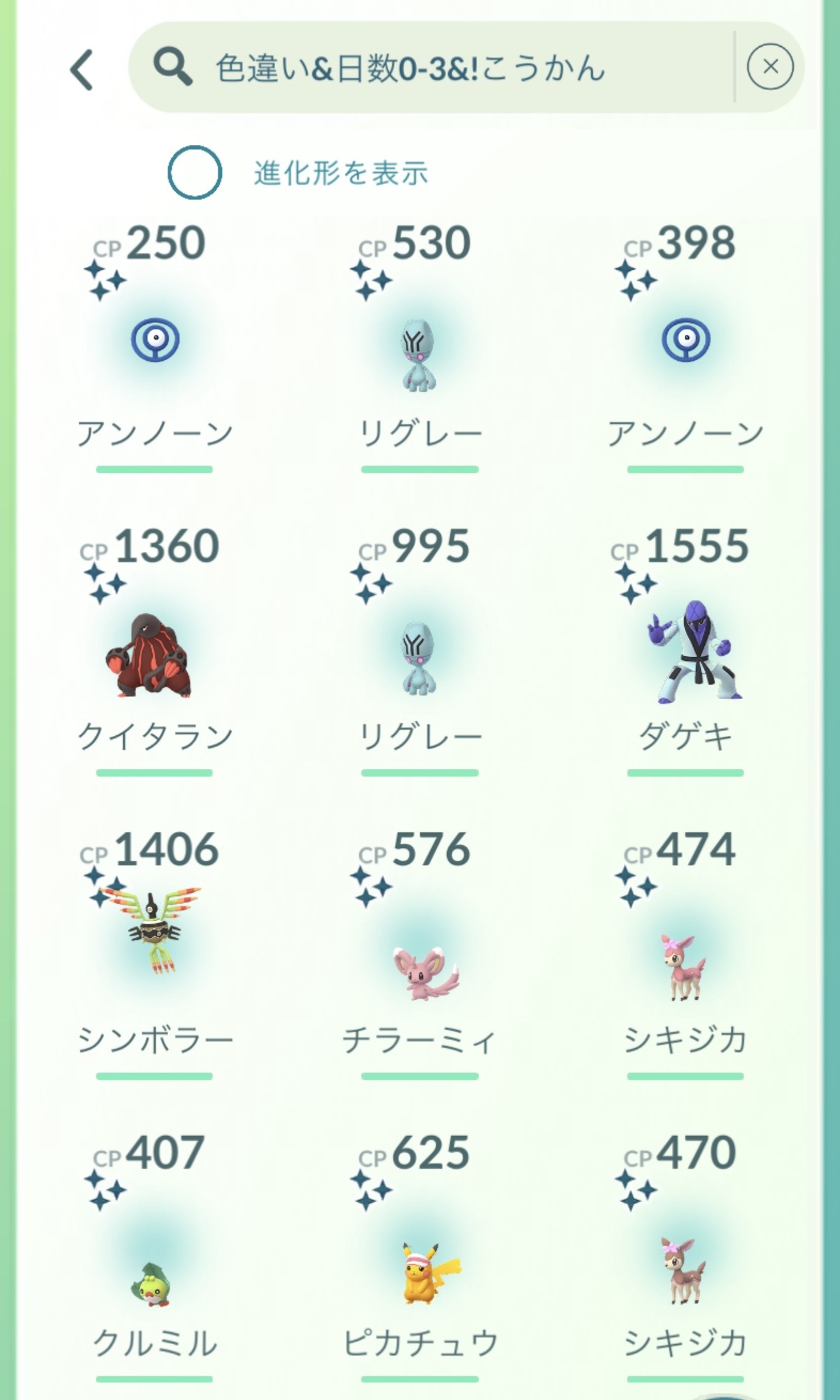The width and height of the screenshot is (840, 1400).
Task: Edit the search filter text field
Action: pos(432,68)
